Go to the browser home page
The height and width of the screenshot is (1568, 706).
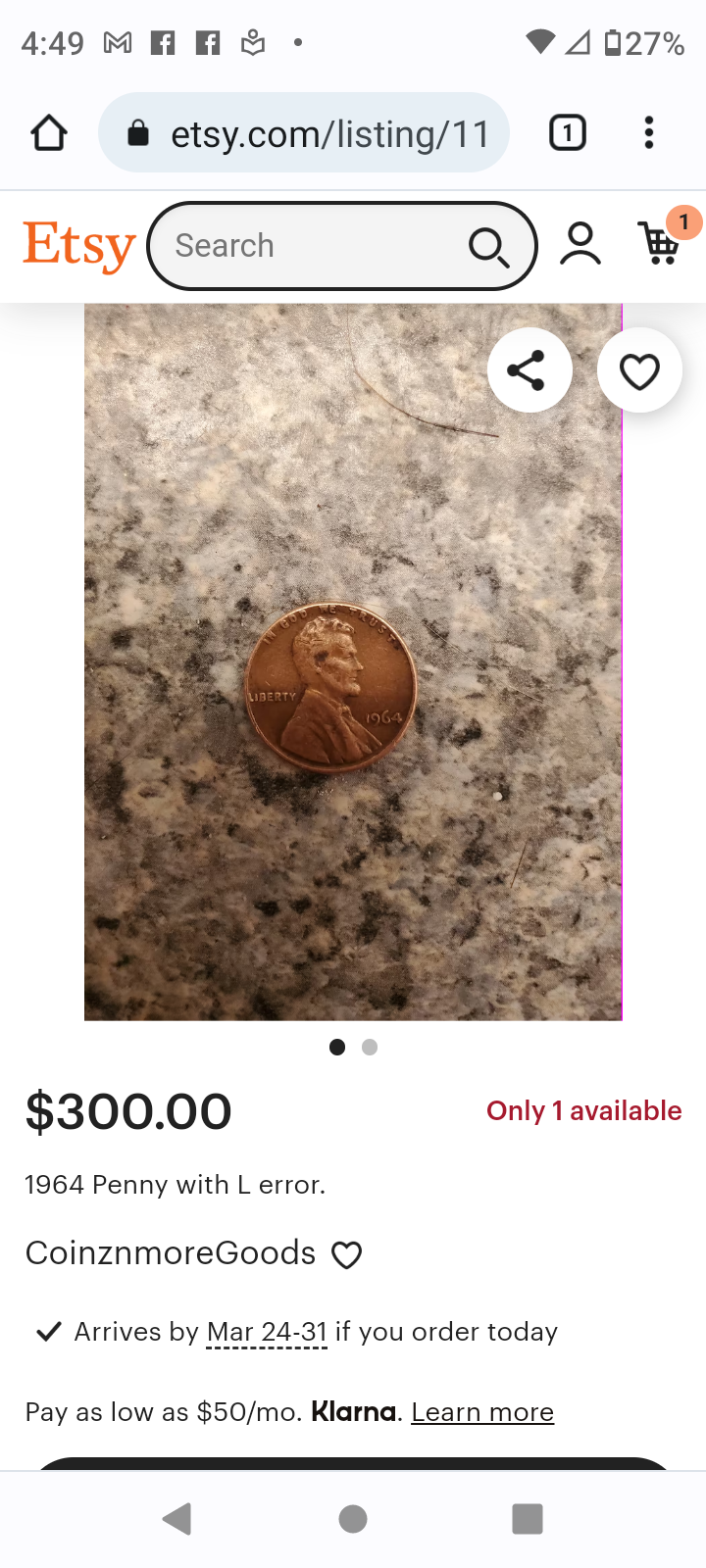(48, 132)
